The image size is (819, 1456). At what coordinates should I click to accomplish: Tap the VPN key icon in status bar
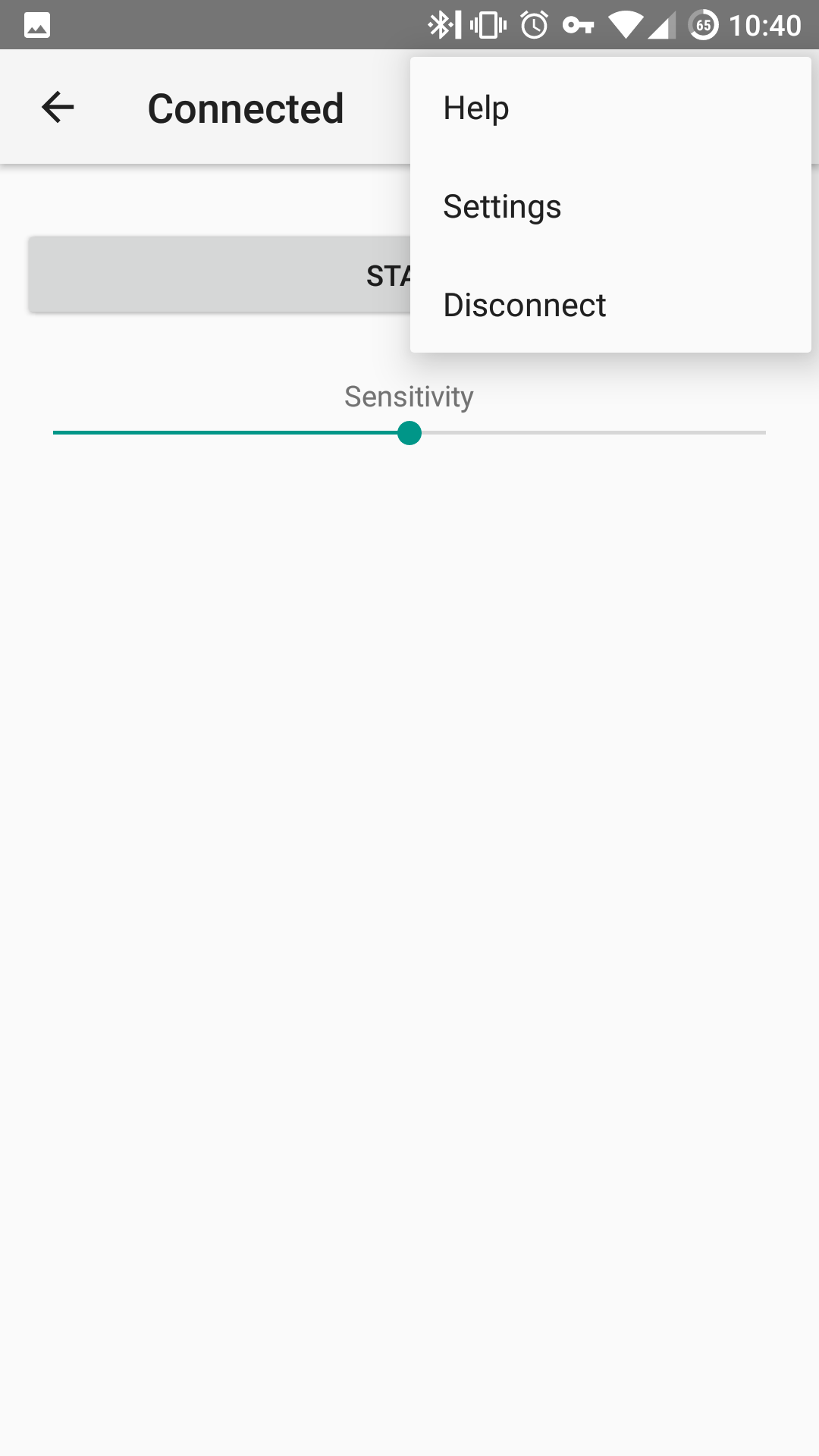click(580, 25)
